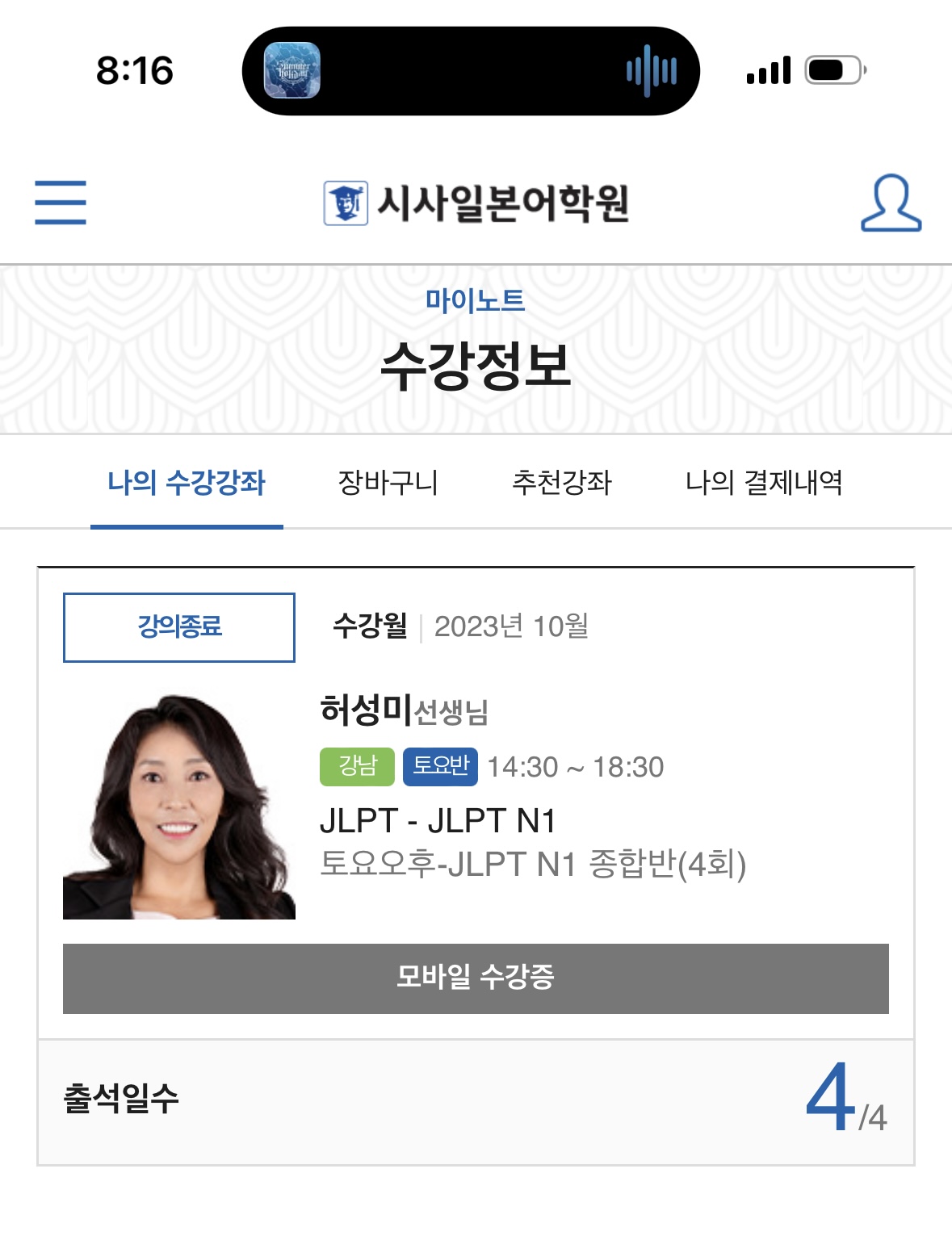The height and width of the screenshot is (1240, 952).
Task: Tap the 강의종료 button
Action: tap(179, 627)
